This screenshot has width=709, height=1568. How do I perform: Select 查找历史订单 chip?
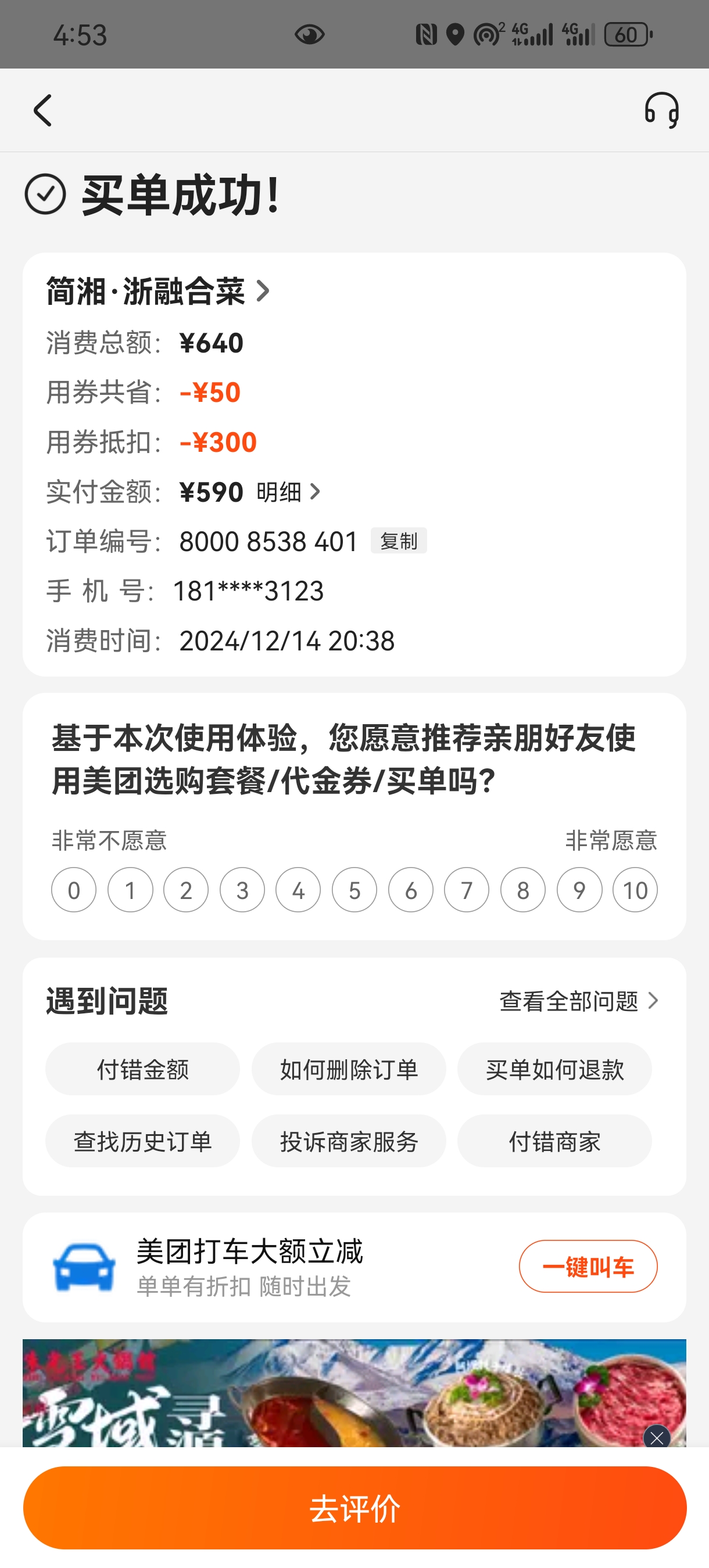coord(142,1141)
